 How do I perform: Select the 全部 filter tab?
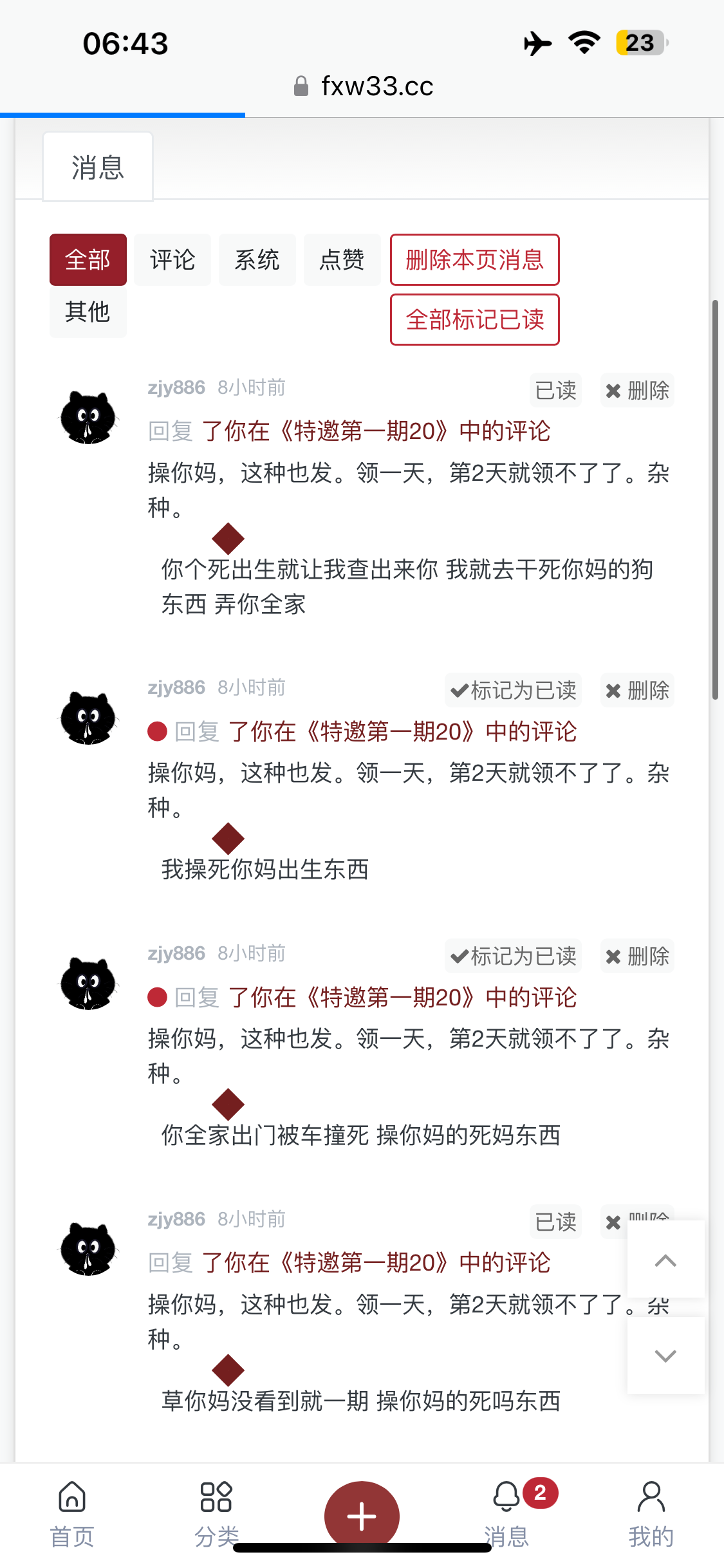coord(88,259)
